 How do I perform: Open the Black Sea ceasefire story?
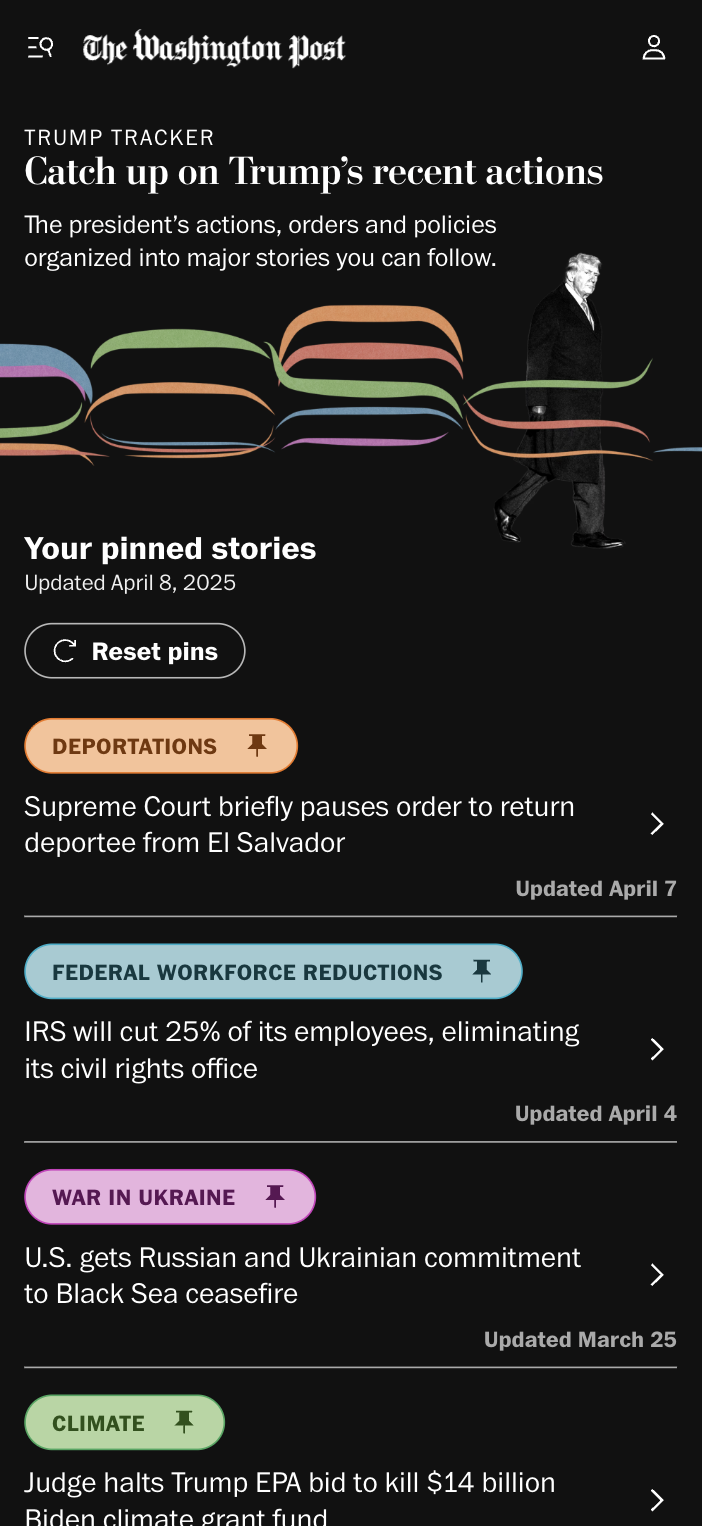[303, 1275]
